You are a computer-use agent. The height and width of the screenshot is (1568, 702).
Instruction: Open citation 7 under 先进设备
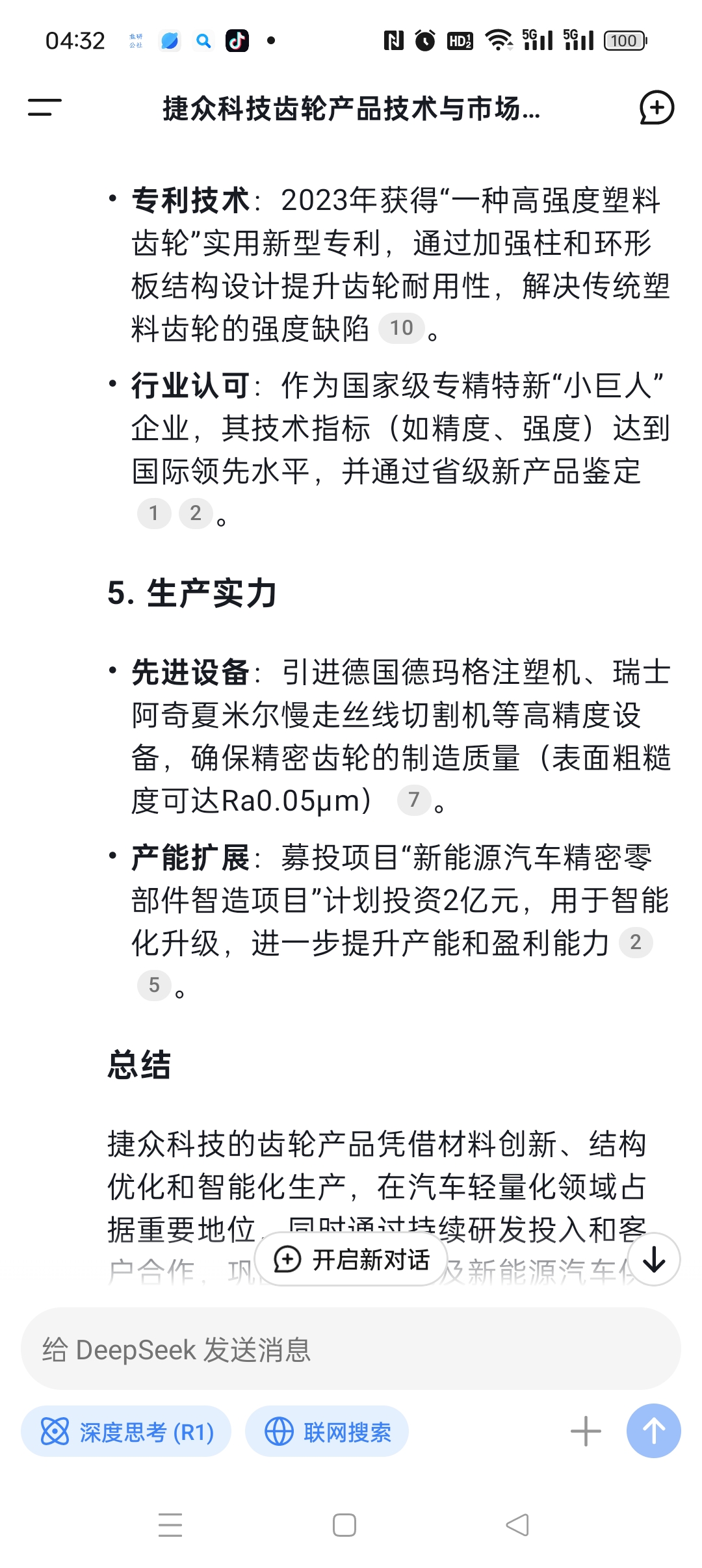click(414, 800)
